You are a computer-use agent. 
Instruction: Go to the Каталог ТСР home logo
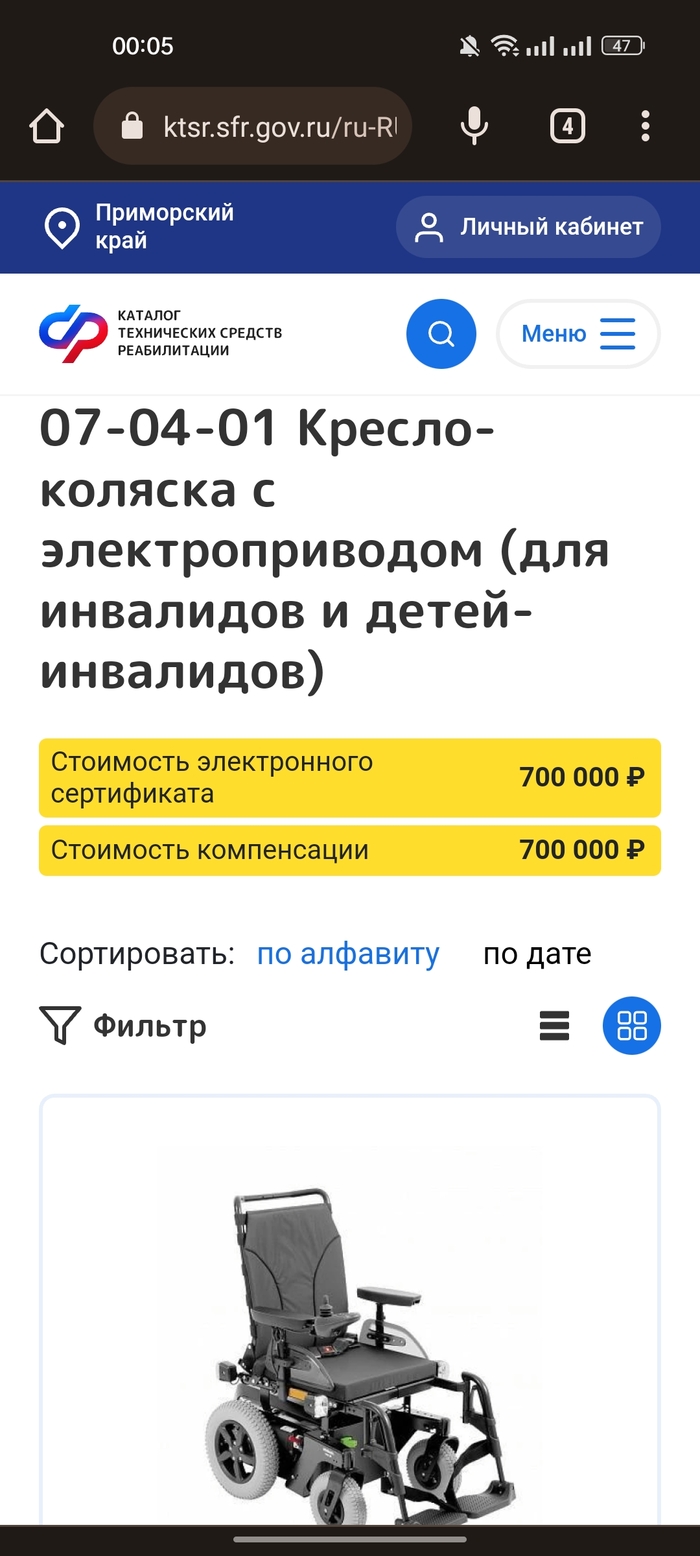pos(160,334)
